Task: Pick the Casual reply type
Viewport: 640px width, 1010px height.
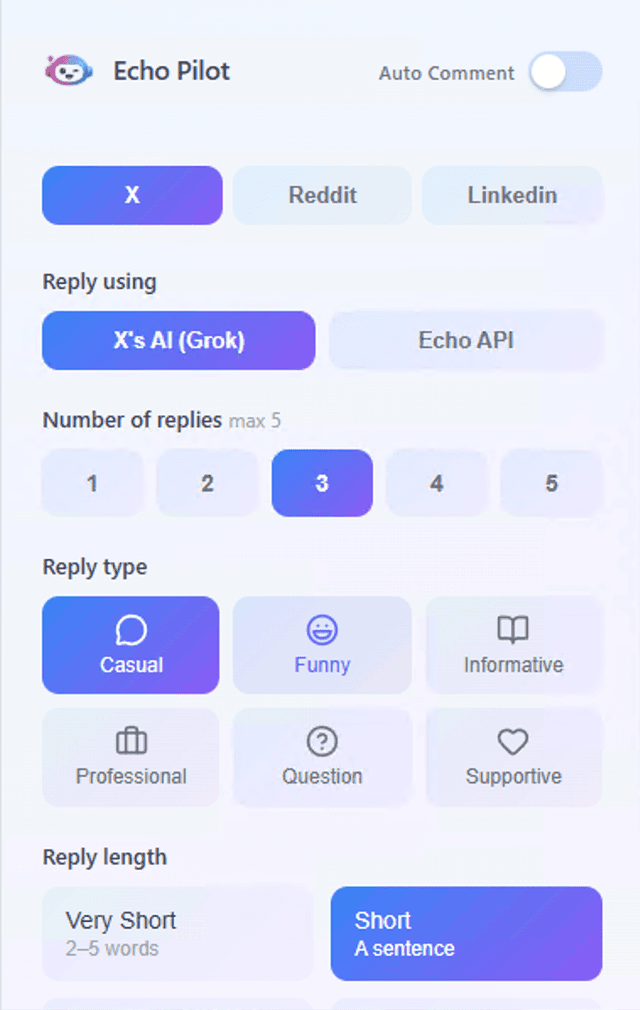Action: (131, 645)
